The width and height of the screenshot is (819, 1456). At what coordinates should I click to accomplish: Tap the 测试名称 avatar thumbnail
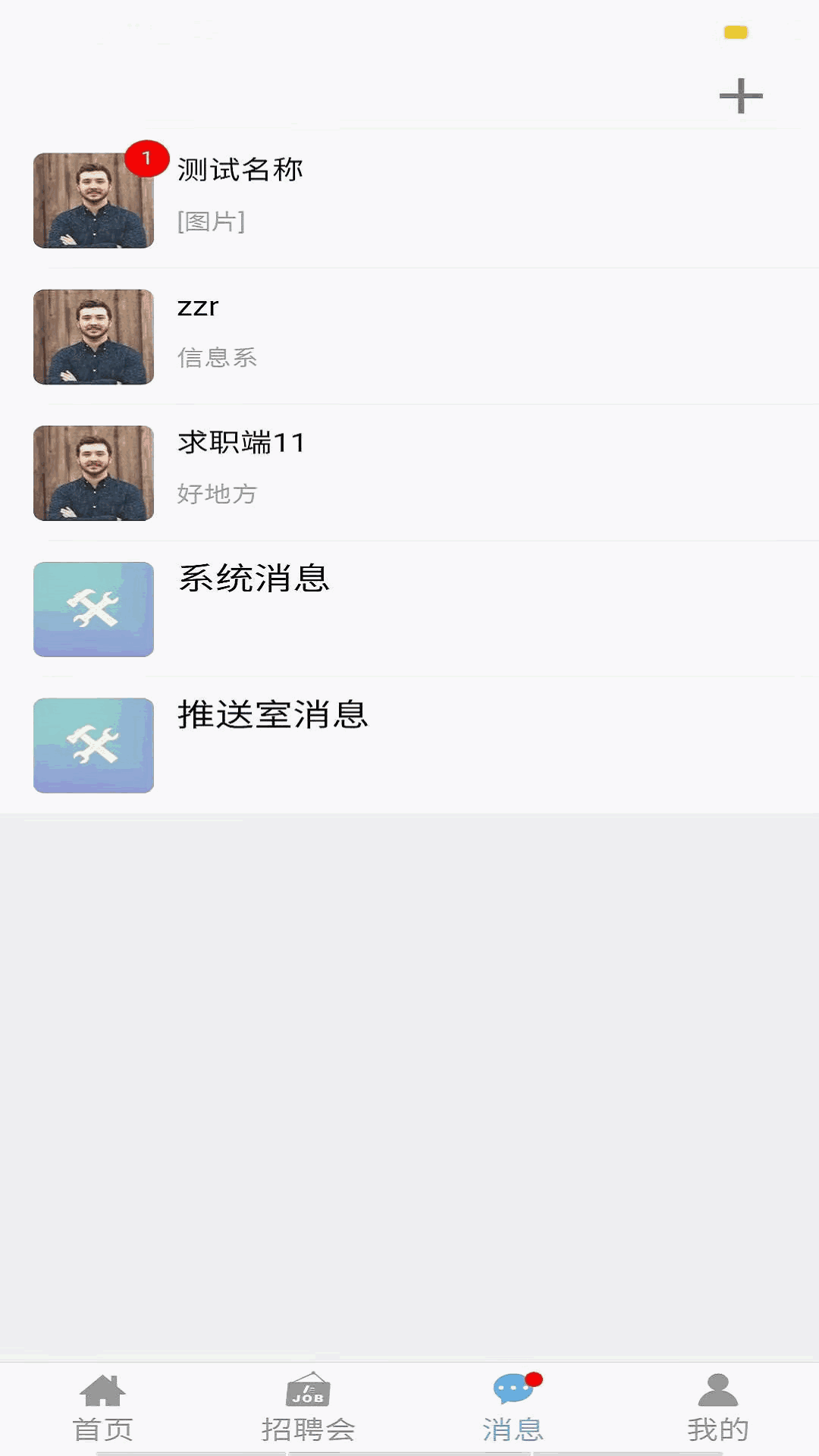point(93,201)
